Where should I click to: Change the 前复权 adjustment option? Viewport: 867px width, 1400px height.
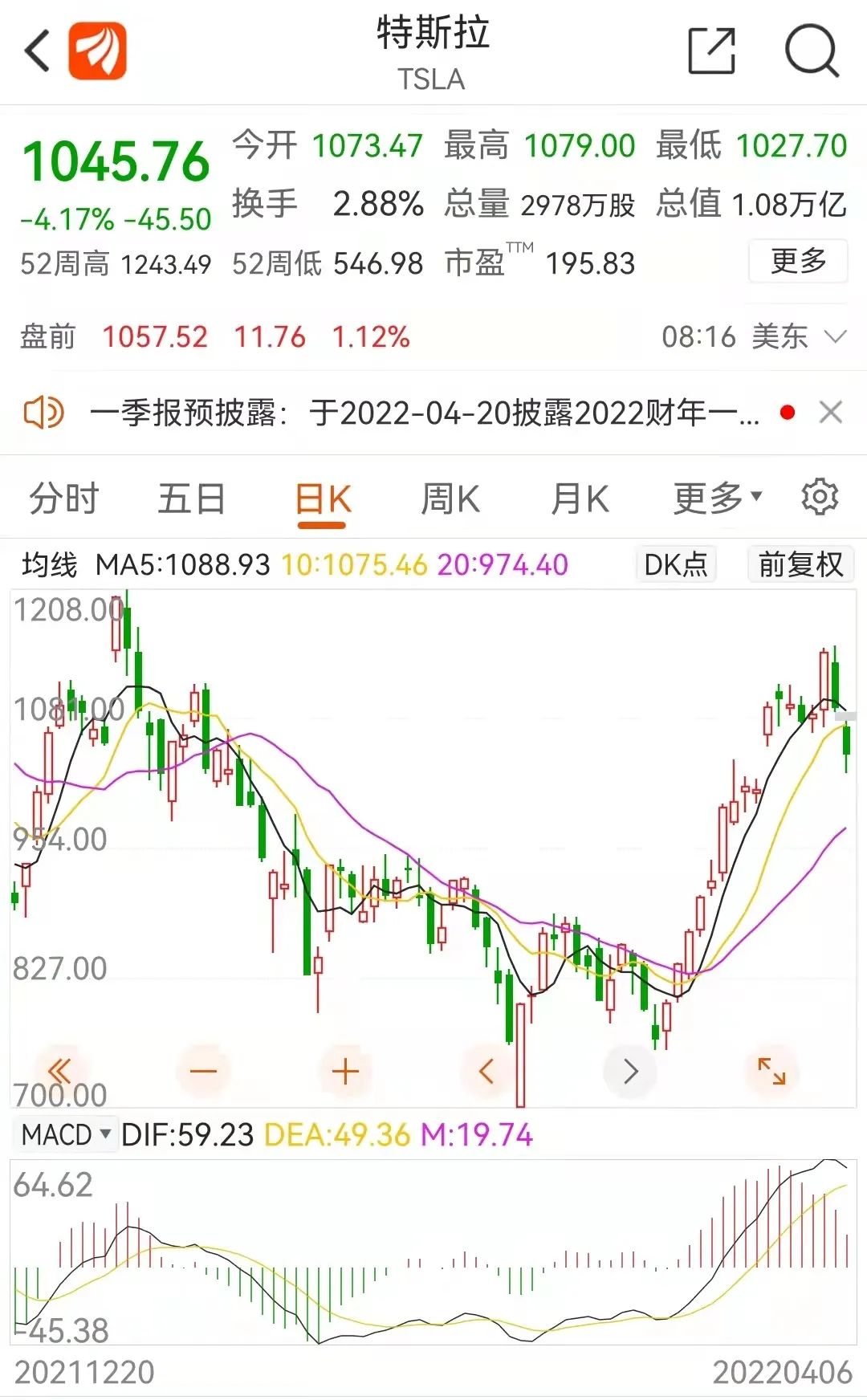click(x=800, y=564)
